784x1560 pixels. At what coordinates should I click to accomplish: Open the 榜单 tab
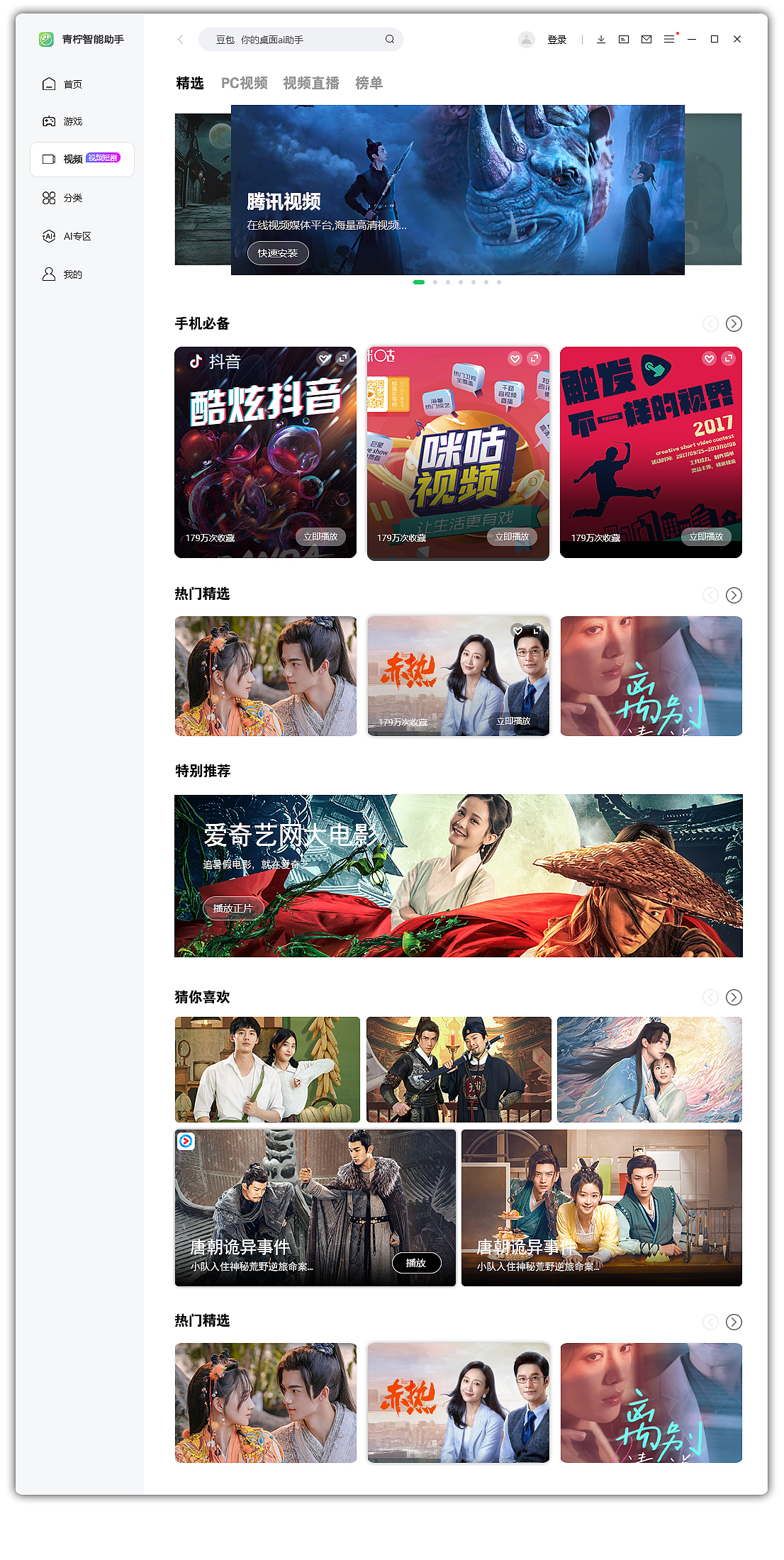(369, 83)
